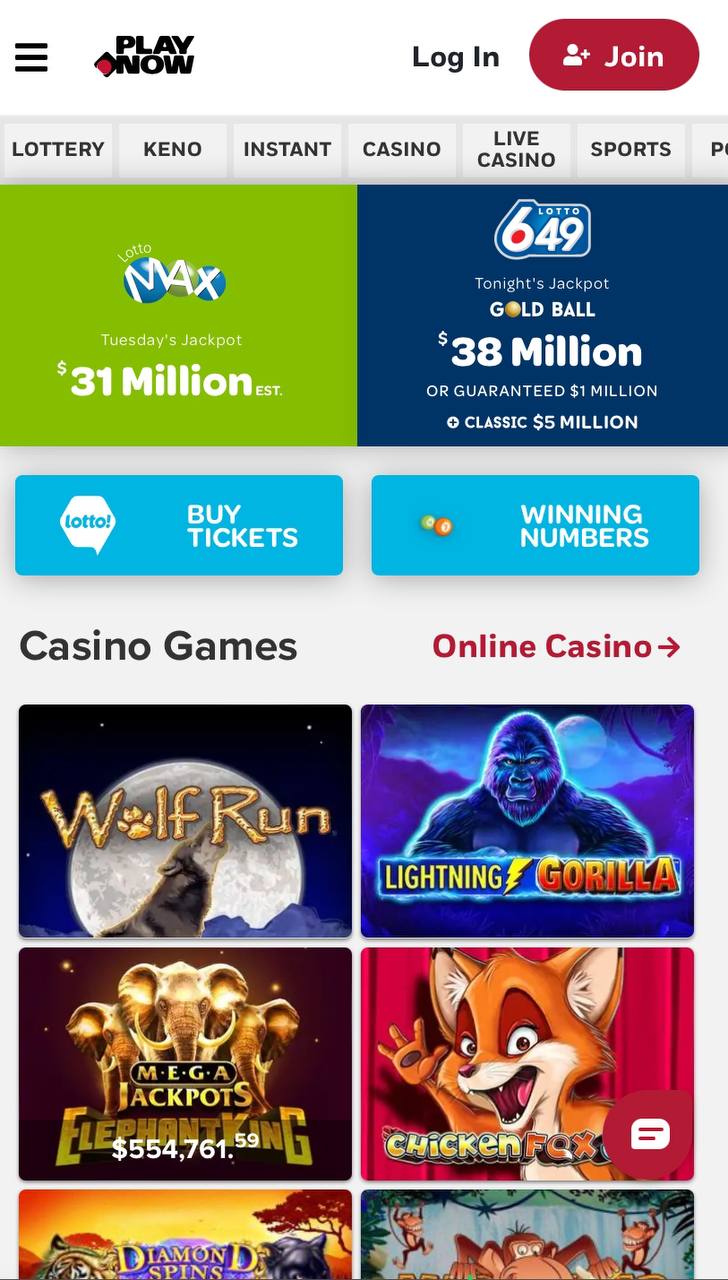Switch to the Keno tab
This screenshot has height=1280, width=728.
pos(172,149)
